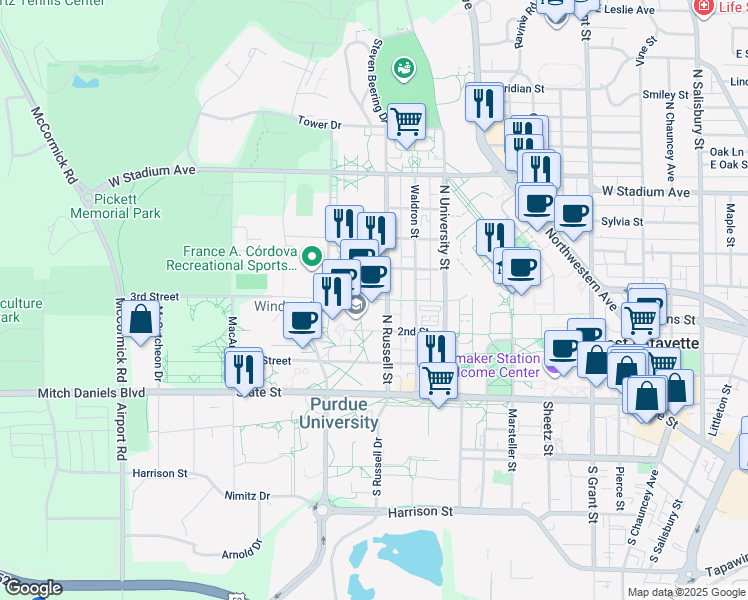Viewport: 748px width, 600px height.
Task: Select the shopping cart marker on N University St
Action: click(x=437, y=381)
